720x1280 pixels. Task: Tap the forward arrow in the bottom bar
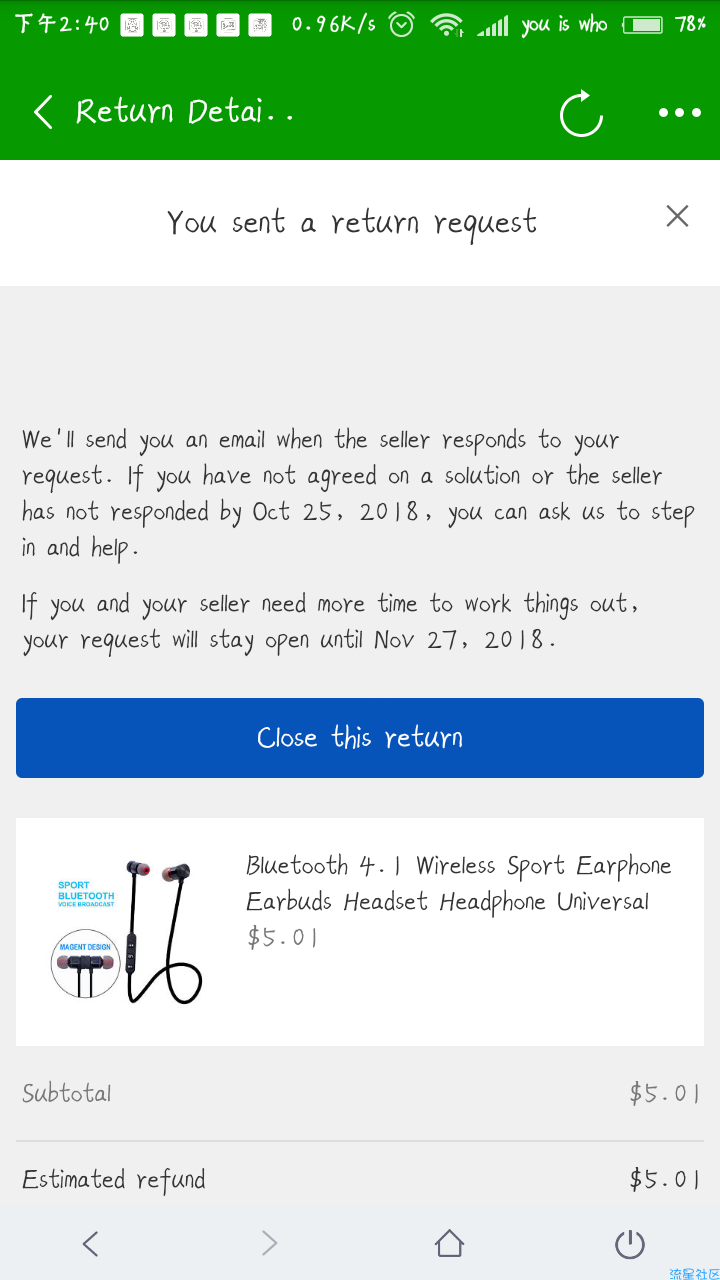tap(269, 1243)
